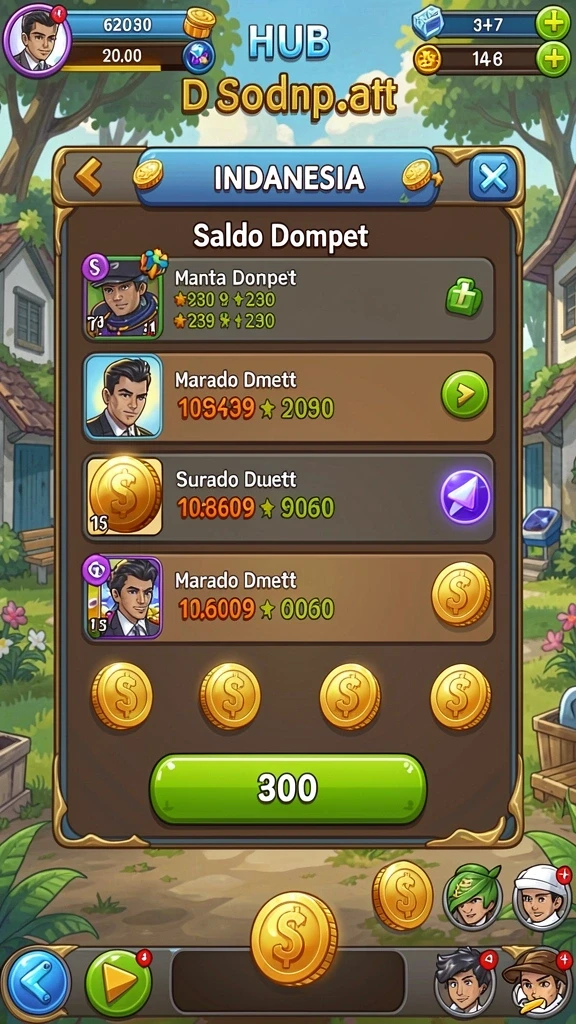This screenshot has height=1024, width=576.
Task: Add more gems with the top plus button
Action: click(x=552, y=25)
